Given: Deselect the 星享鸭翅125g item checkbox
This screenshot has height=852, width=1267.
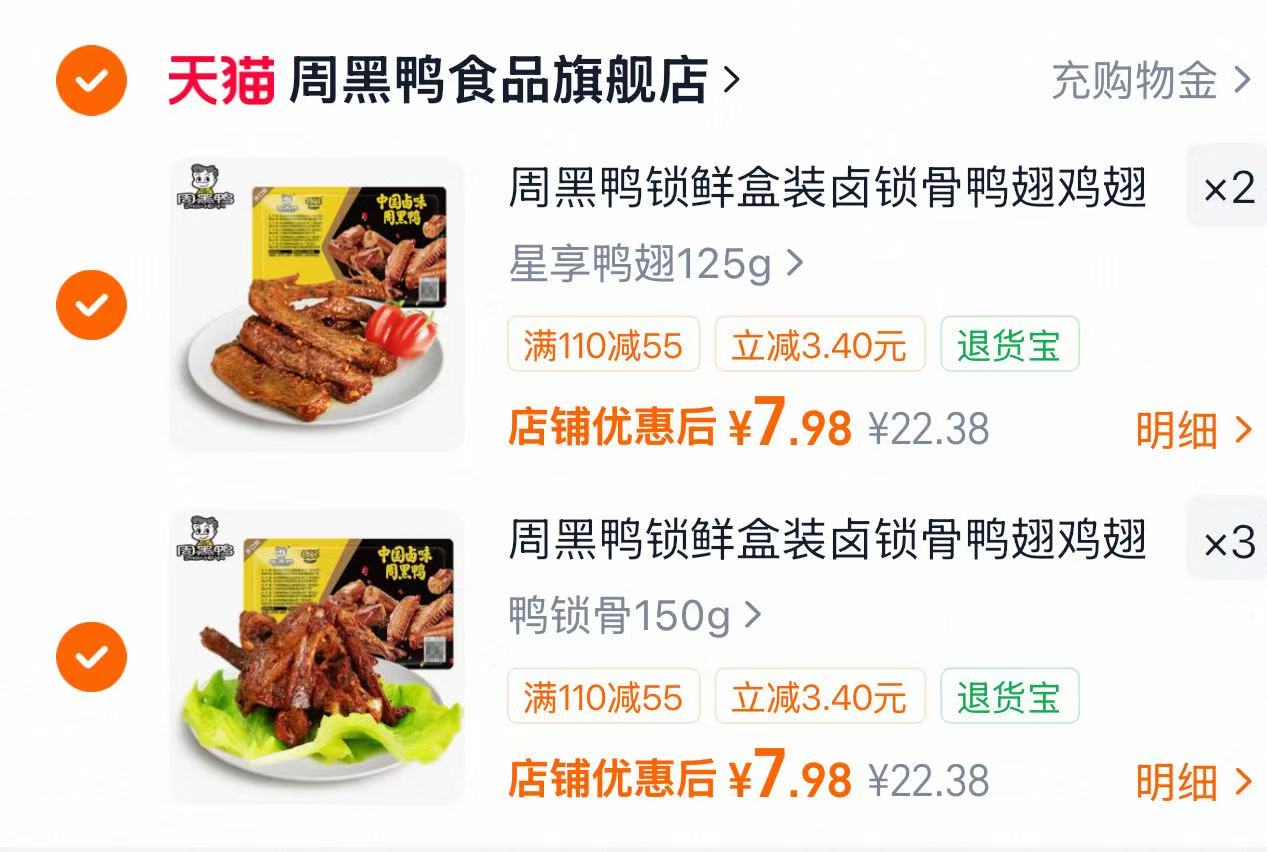Looking at the screenshot, I should (91, 305).
